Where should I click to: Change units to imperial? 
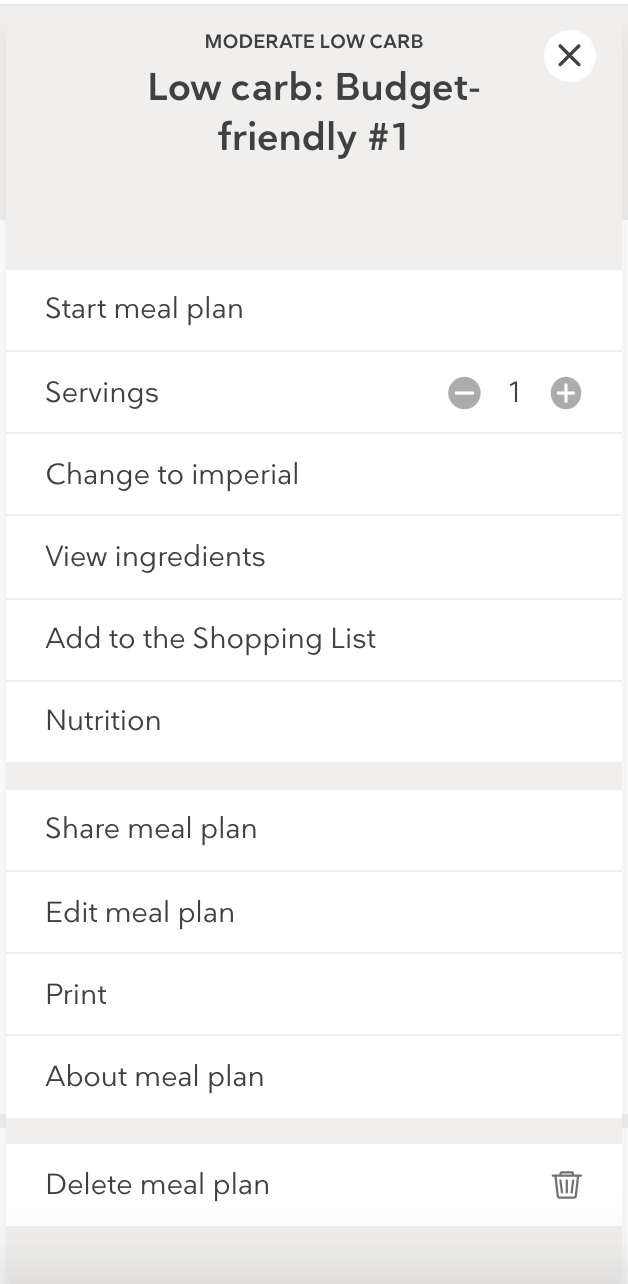click(314, 475)
